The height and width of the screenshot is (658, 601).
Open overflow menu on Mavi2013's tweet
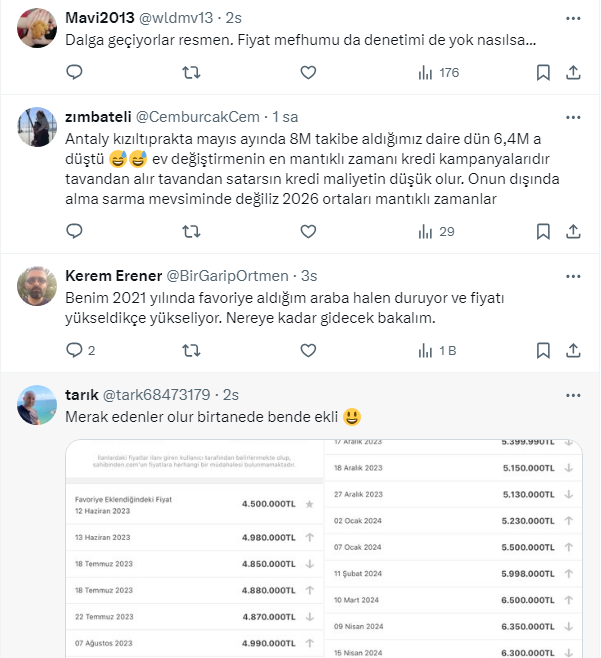coord(571,17)
